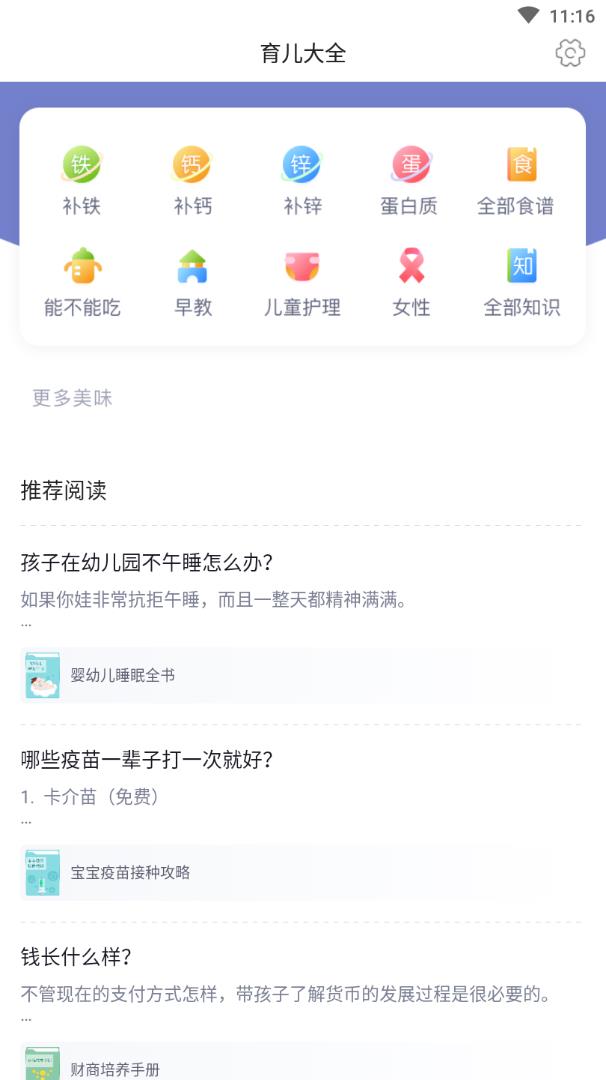Open the 婴幼儿睡眠全书 book
This screenshot has width=606, height=1080.
[123, 675]
